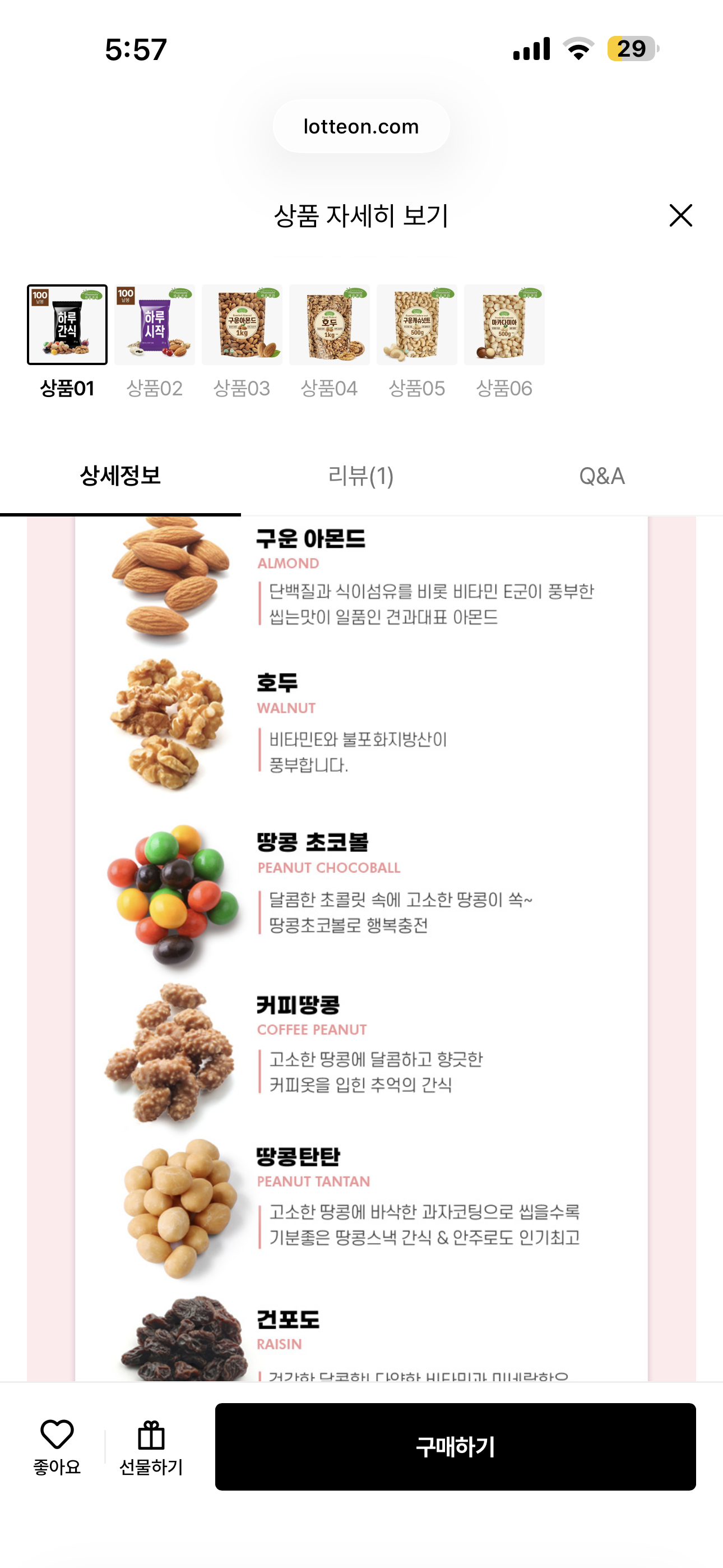Switch to the 상세정보 tab
This screenshot has height=1568, width=723.
(121, 476)
